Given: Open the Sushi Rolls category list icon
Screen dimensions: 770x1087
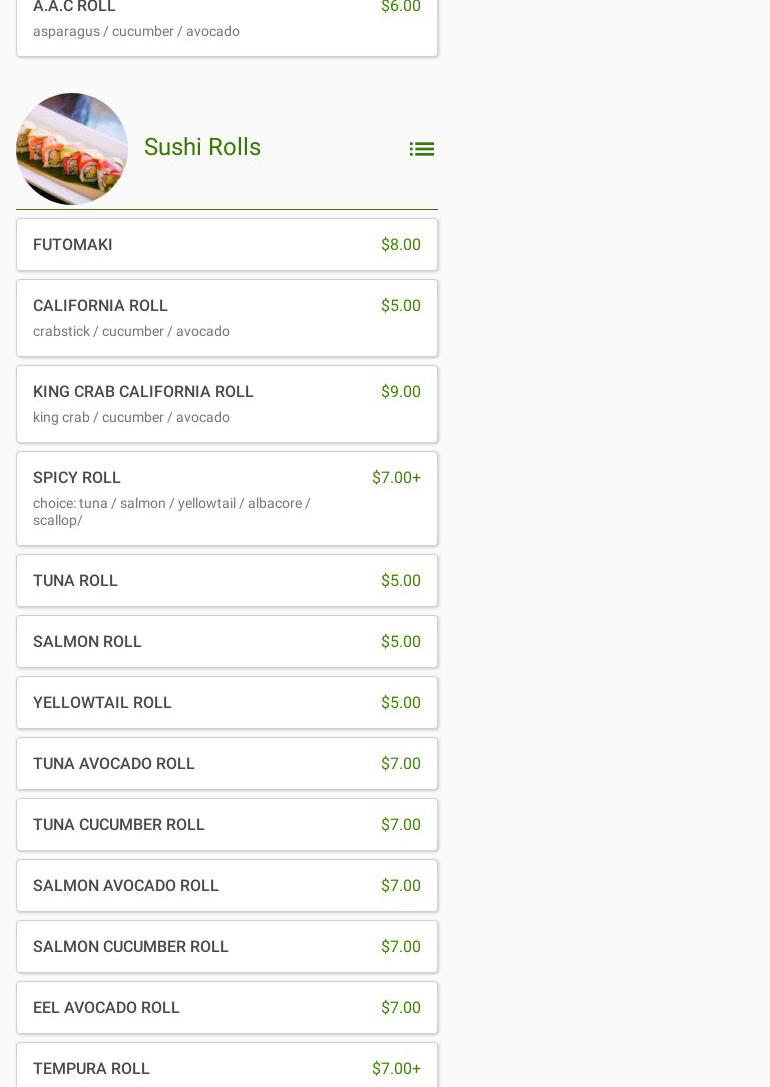Looking at the screenshot, I should 421,149.
